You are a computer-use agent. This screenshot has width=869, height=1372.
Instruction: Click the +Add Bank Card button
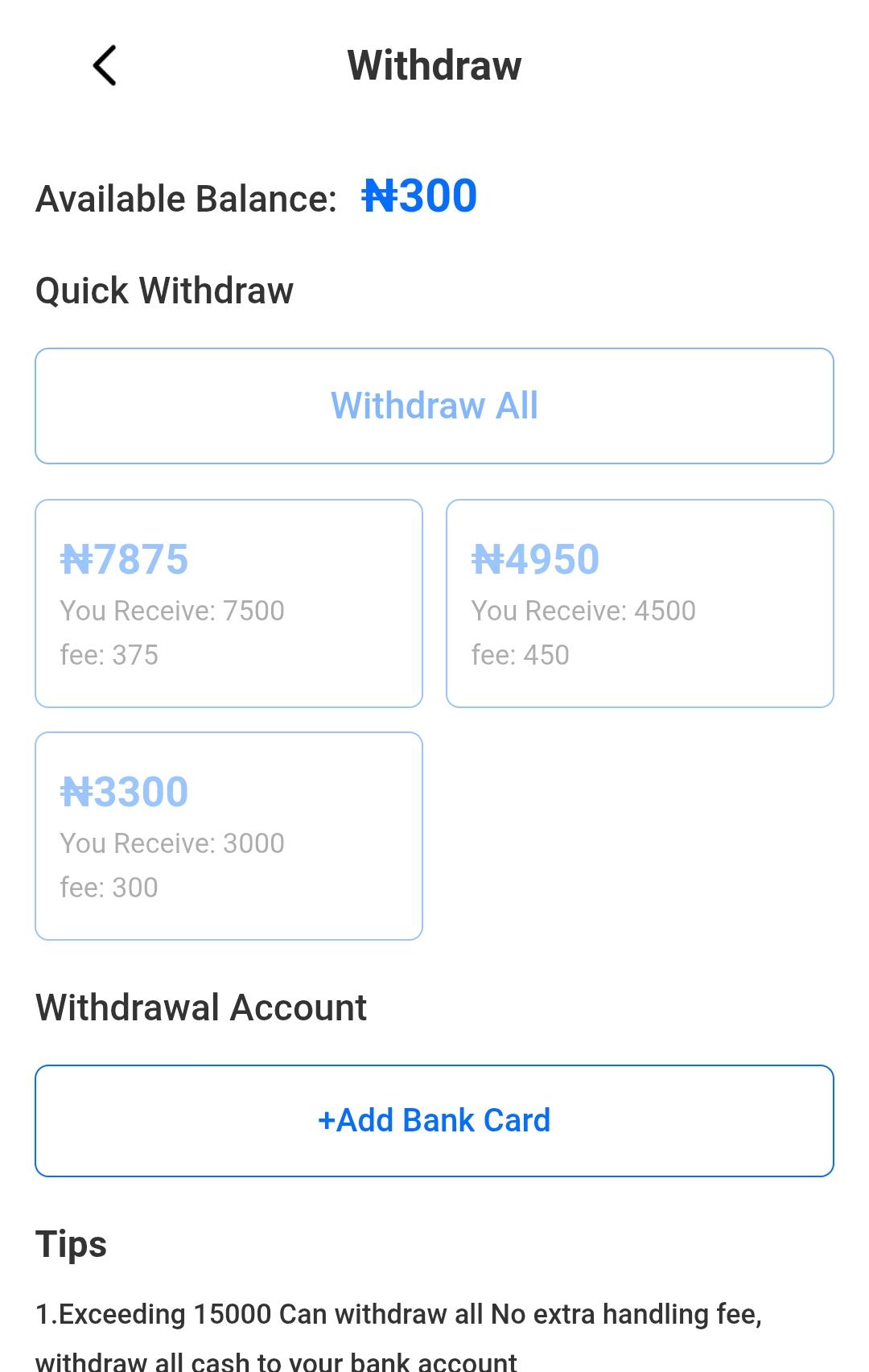434,1120
